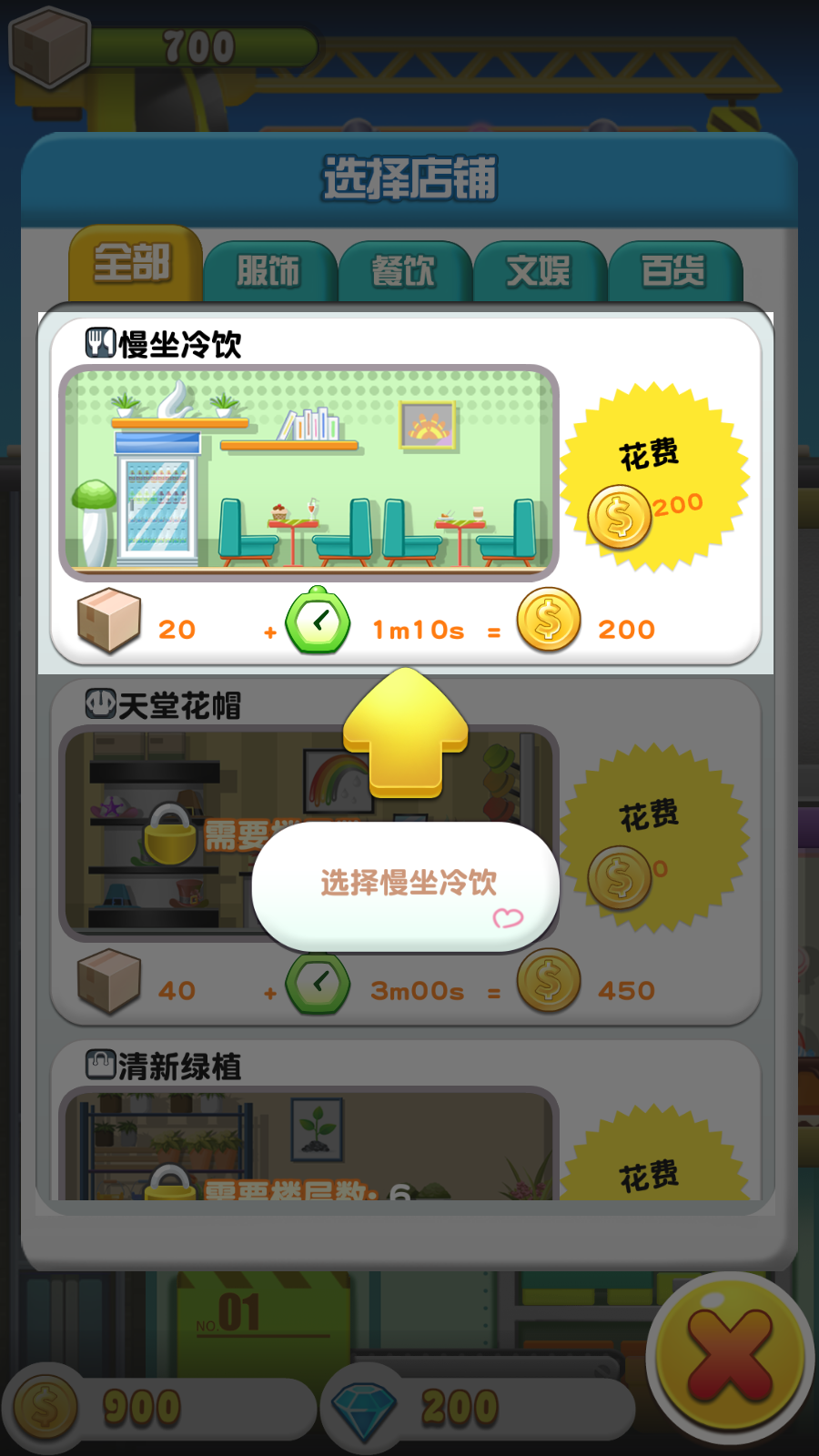Switch to the 服饰 tab
This screenshot has width=819, height=1456.
[x=269, y=271]
